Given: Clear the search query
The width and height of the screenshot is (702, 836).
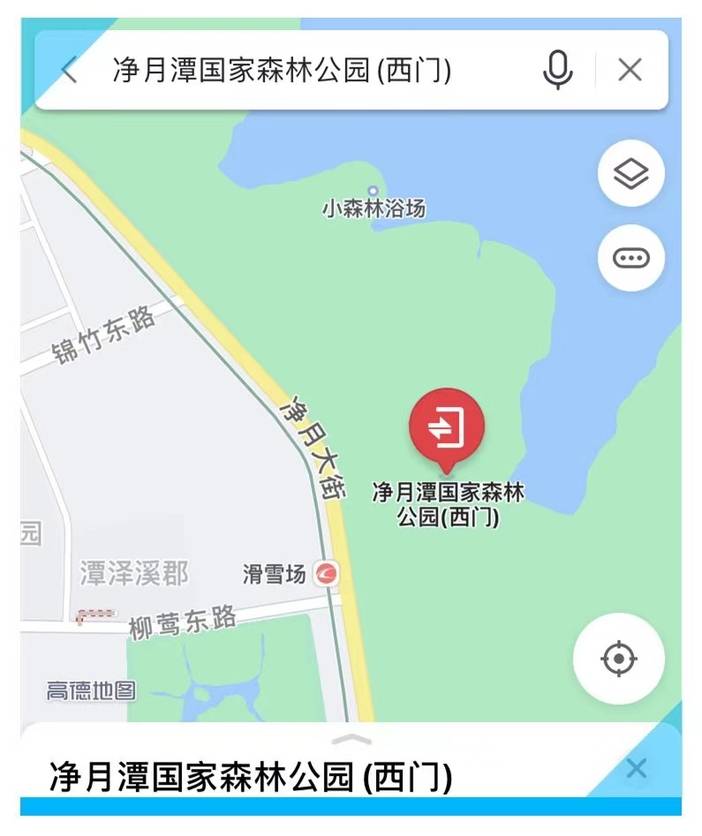Looking at the screenshot, I should [630, 70].
